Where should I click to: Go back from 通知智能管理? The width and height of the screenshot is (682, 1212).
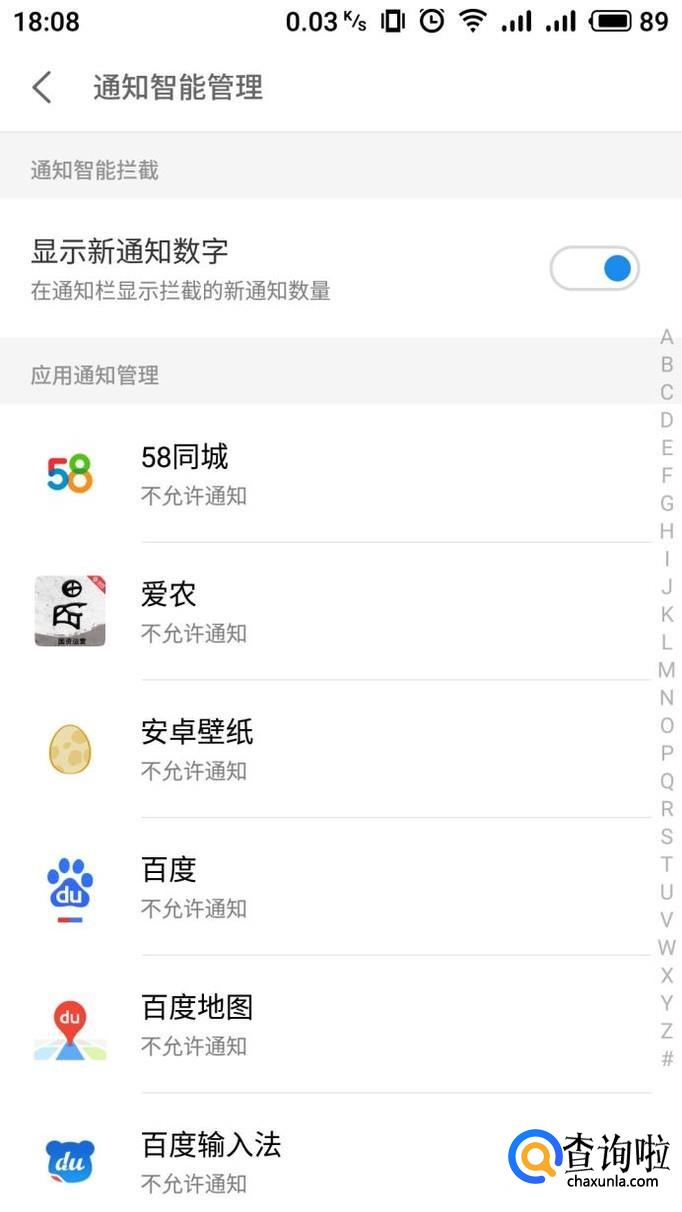tap(42, 87)
